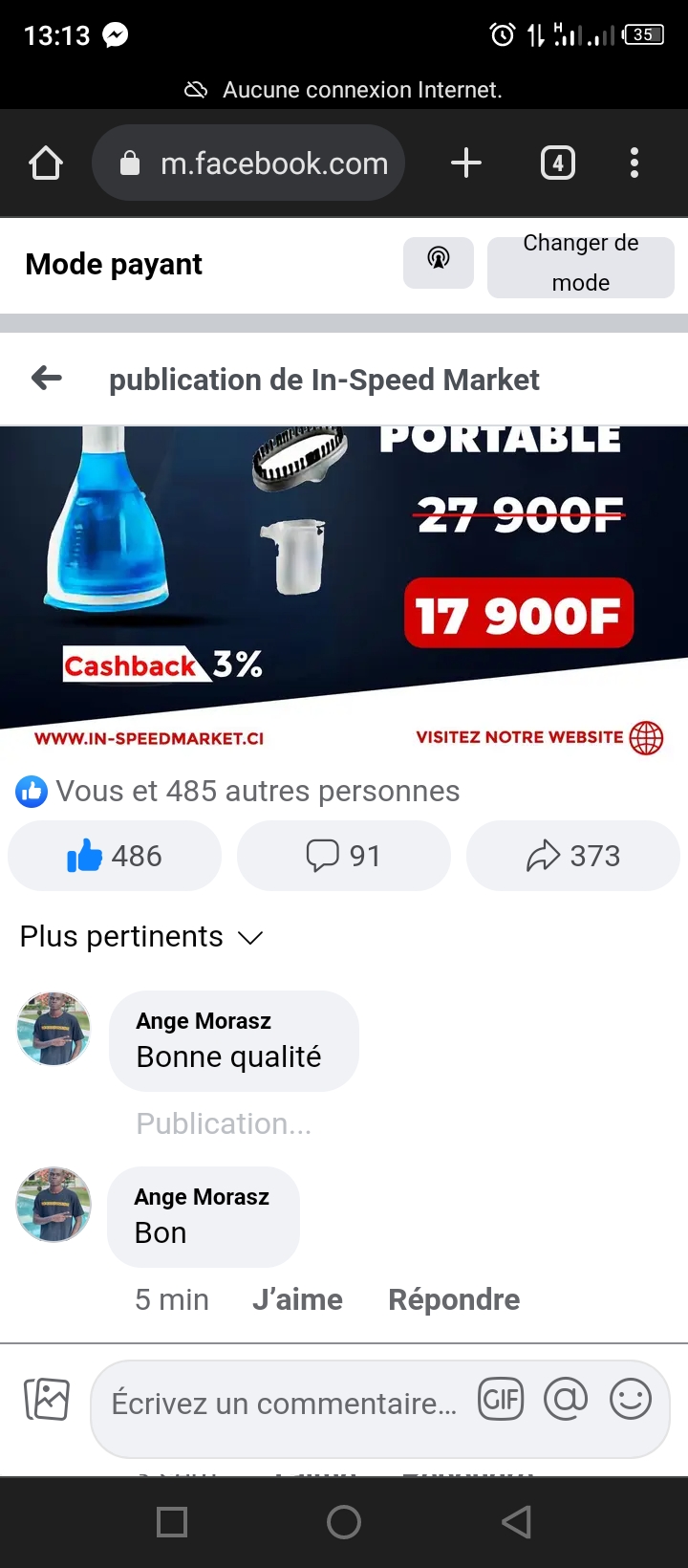This screenshot has height=1568, width=688.
Task: Share the post via 373 button
Action: [573, 856]
